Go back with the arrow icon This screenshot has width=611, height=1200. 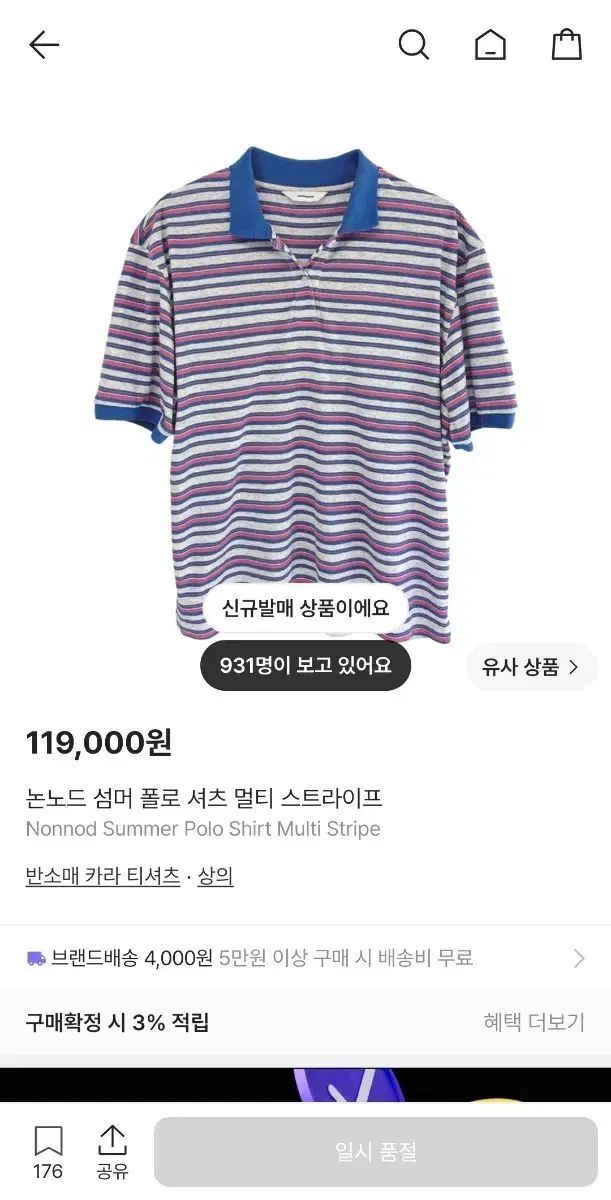tap(44, 44)
